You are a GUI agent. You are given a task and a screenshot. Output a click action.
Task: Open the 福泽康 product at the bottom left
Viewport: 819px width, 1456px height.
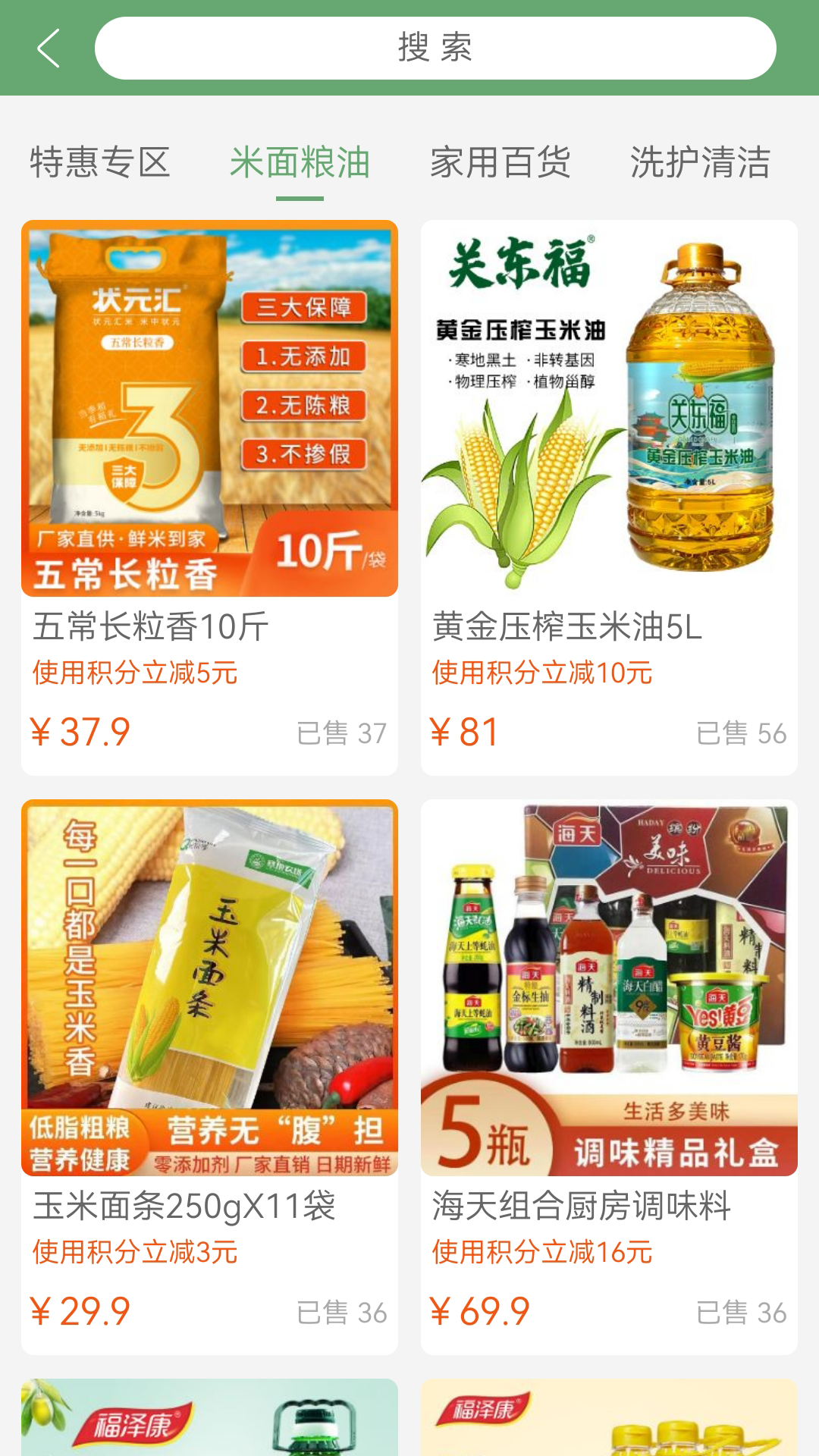click(209, 1426)
